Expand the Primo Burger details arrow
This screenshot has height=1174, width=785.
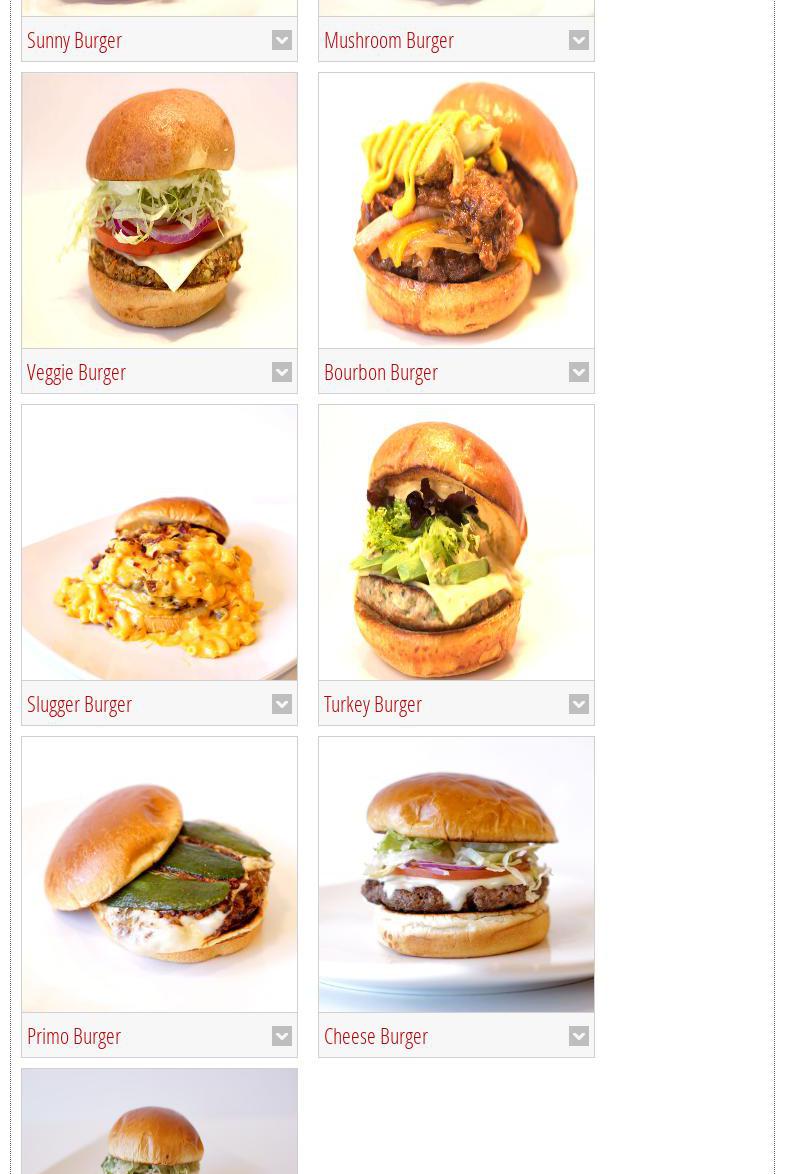click(282, 1036)
